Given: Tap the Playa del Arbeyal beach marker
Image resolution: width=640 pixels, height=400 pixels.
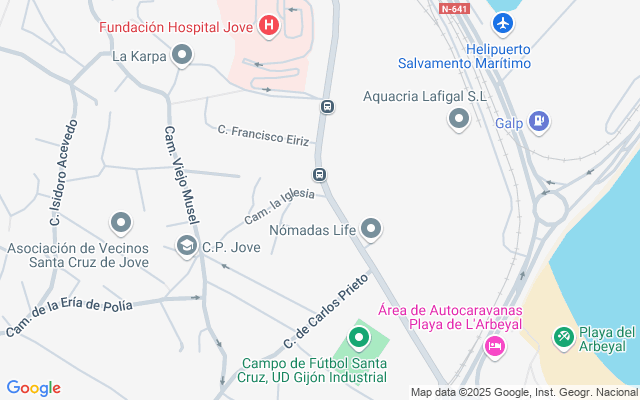Looking at the screenshot, I should [565, 337].
